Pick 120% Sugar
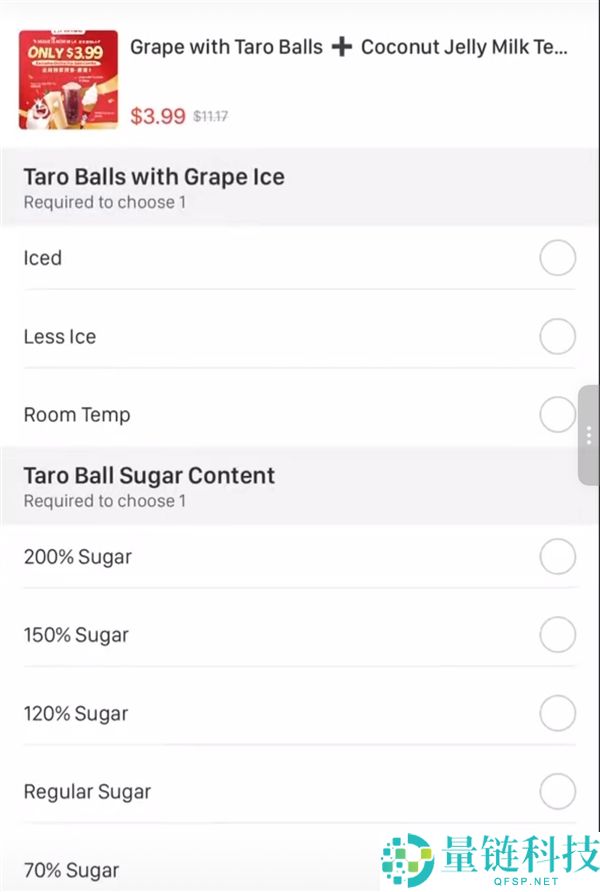This screenshot has width=600, height=892. point(557,714)
